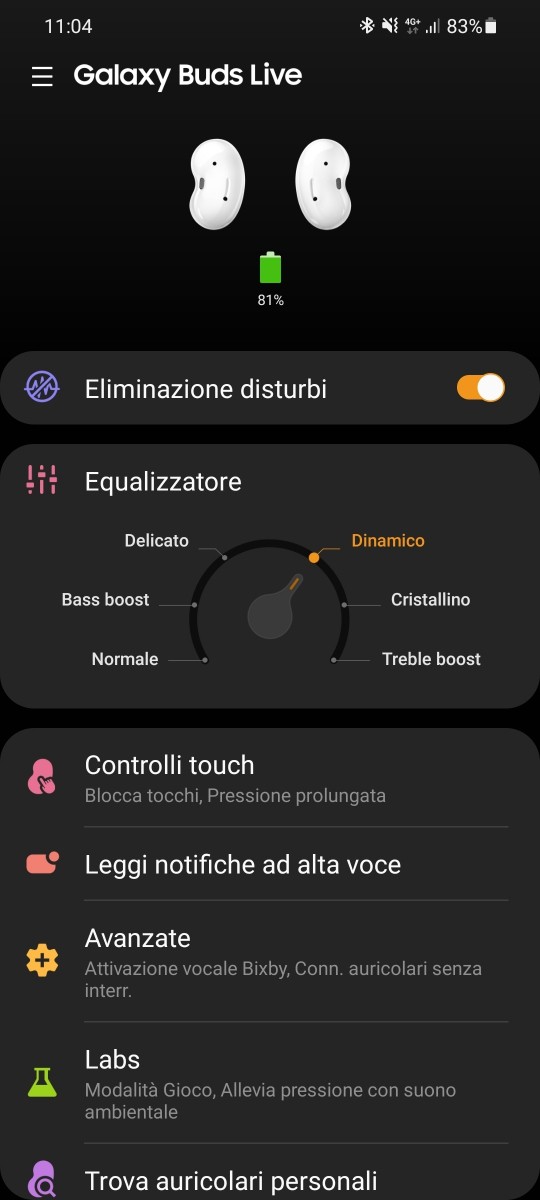The width and height of the screenshot is (540, 1200).
Task: Set equalizer to Normale
Action: pos(125,659)
